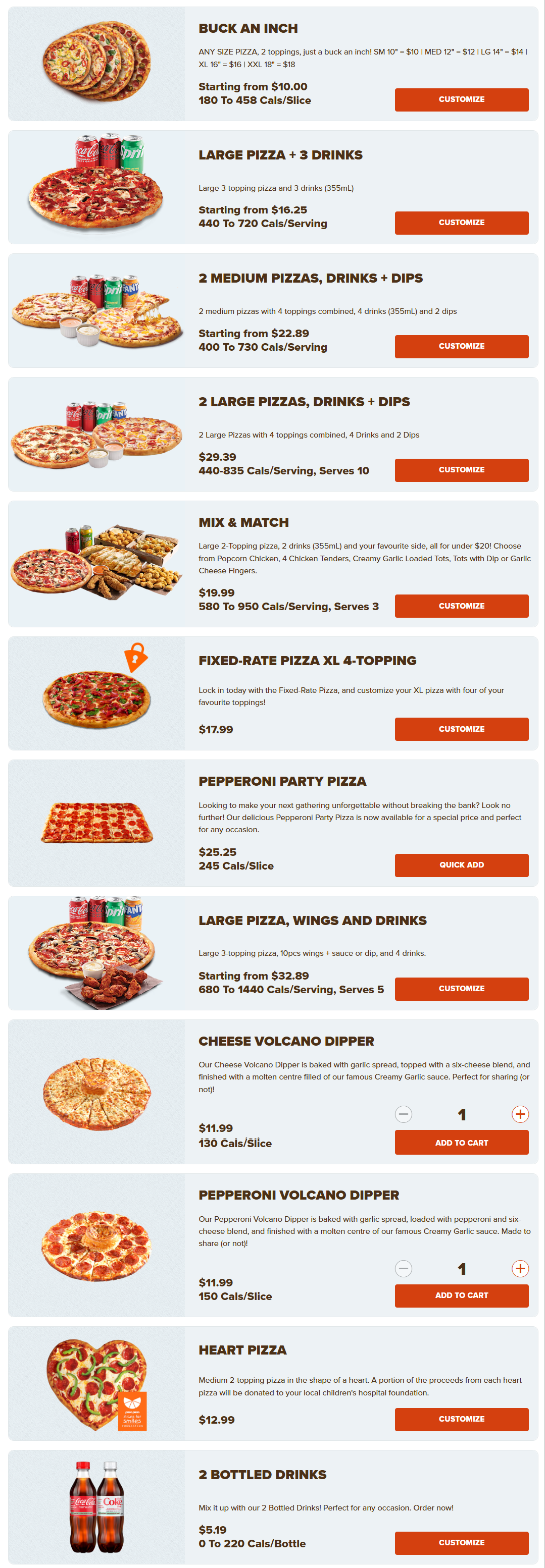The image size is (545, 1568).
Task: Customize Large Pizza, Wings and Drinks
Action: point(462,989)
